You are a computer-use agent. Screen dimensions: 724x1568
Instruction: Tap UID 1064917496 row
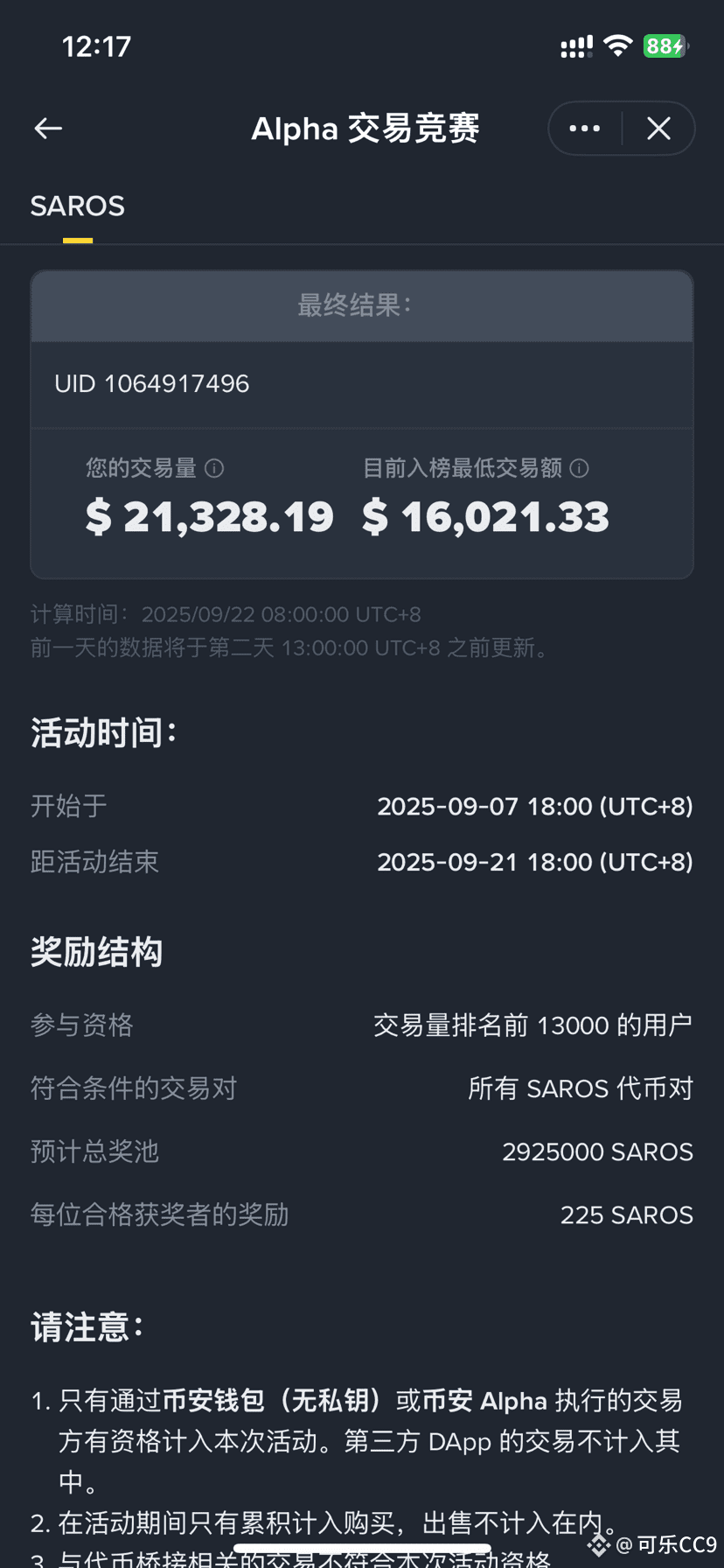(x=151, y=383)
